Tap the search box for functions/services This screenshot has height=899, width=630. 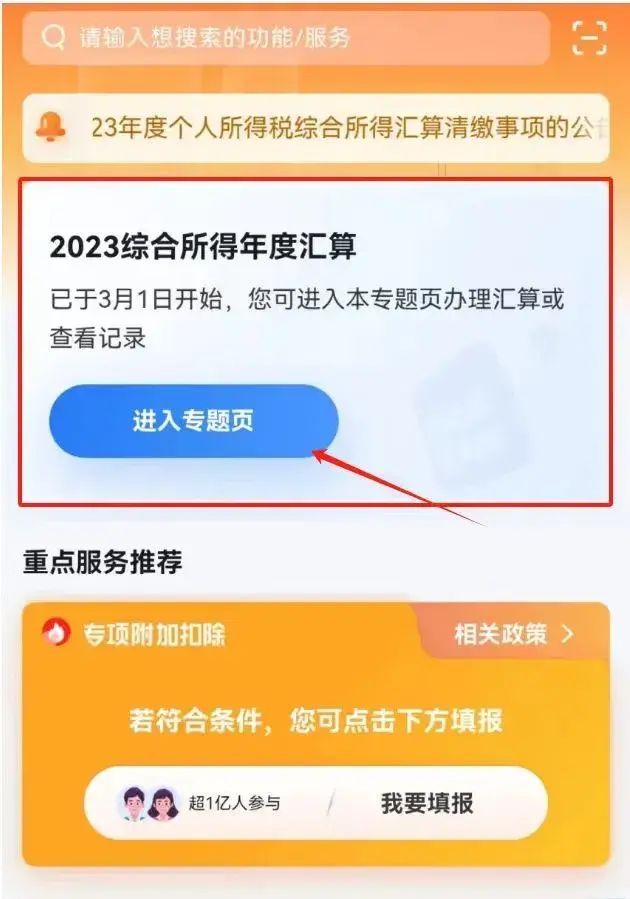[x=285, y=39]
